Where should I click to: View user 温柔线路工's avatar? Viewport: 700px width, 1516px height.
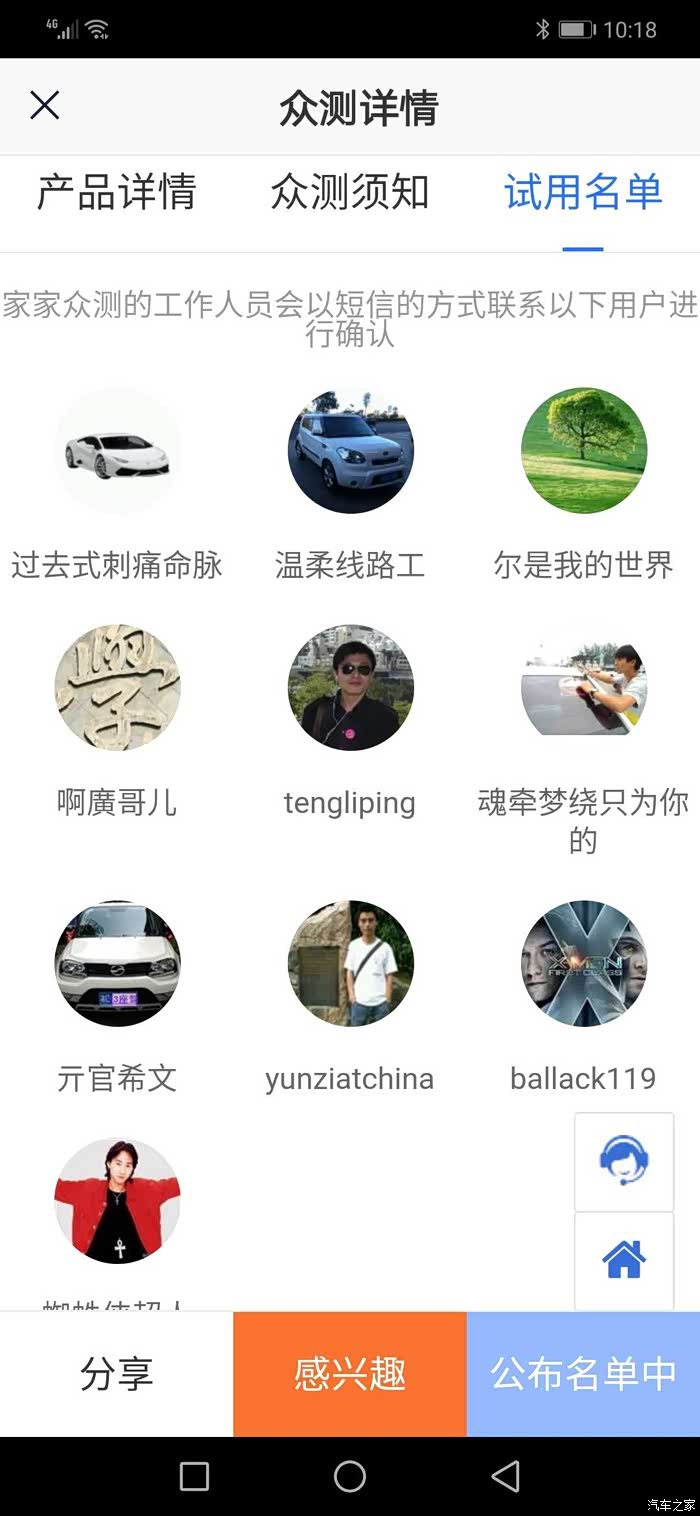point(350,451)
